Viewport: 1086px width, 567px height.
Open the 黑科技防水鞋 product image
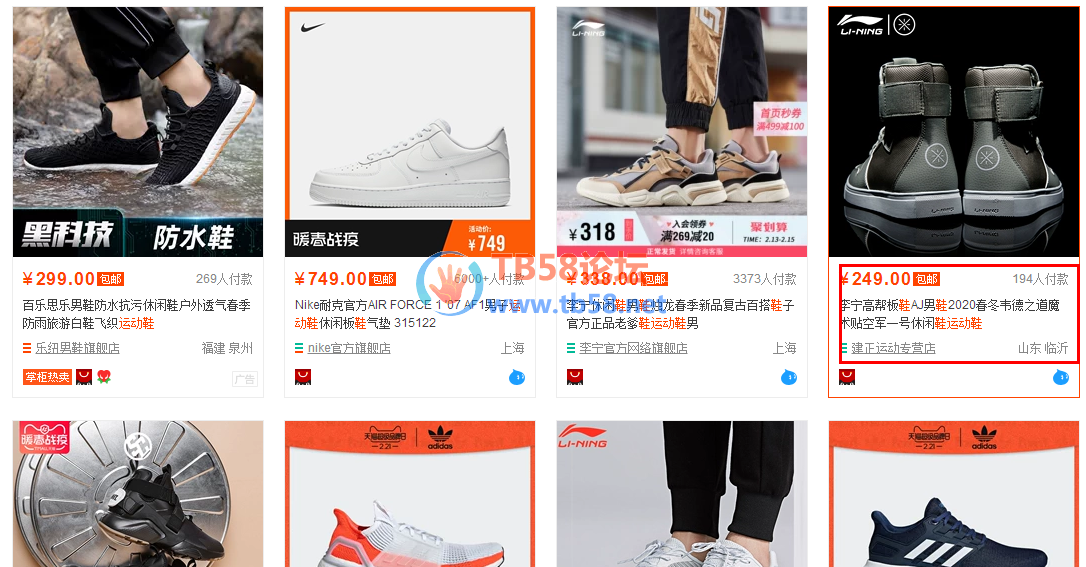[138, 132]
